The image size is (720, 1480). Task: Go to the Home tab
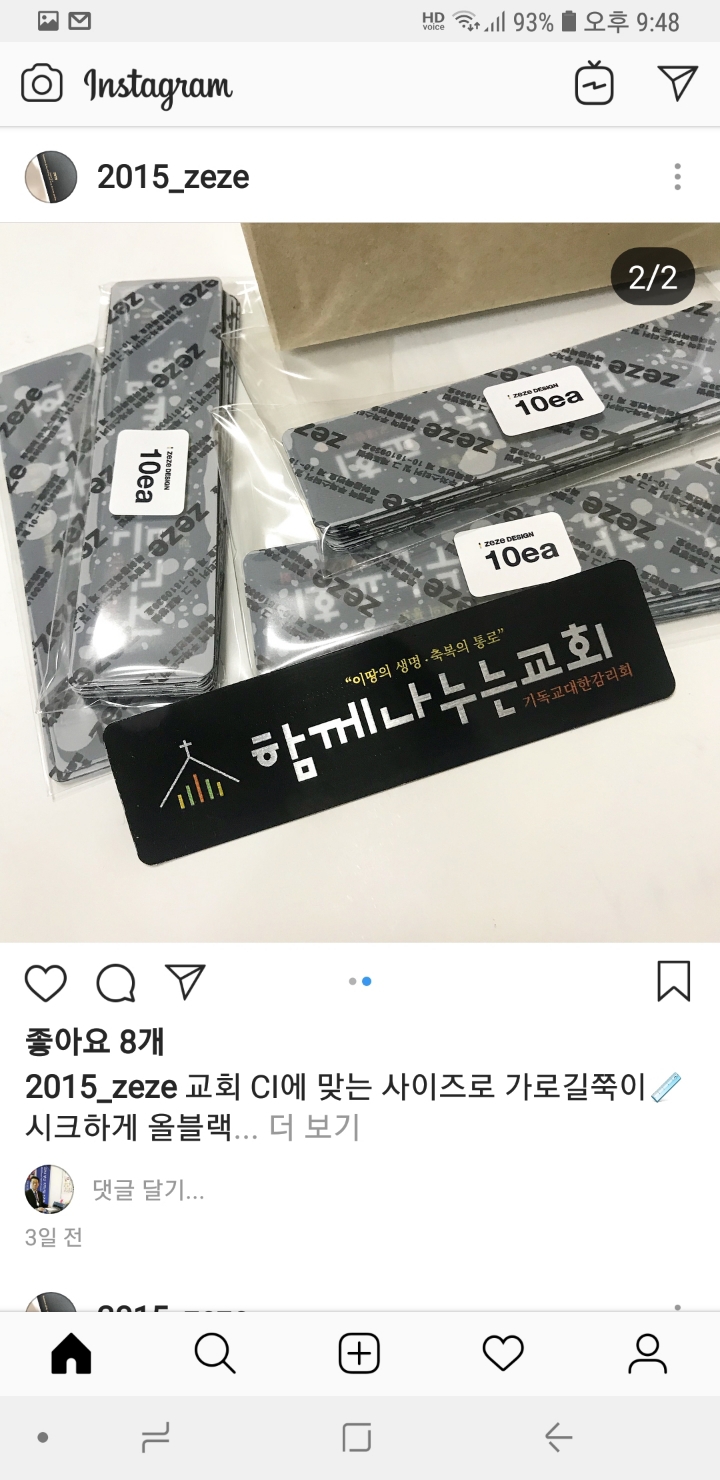coord(71,1354)
